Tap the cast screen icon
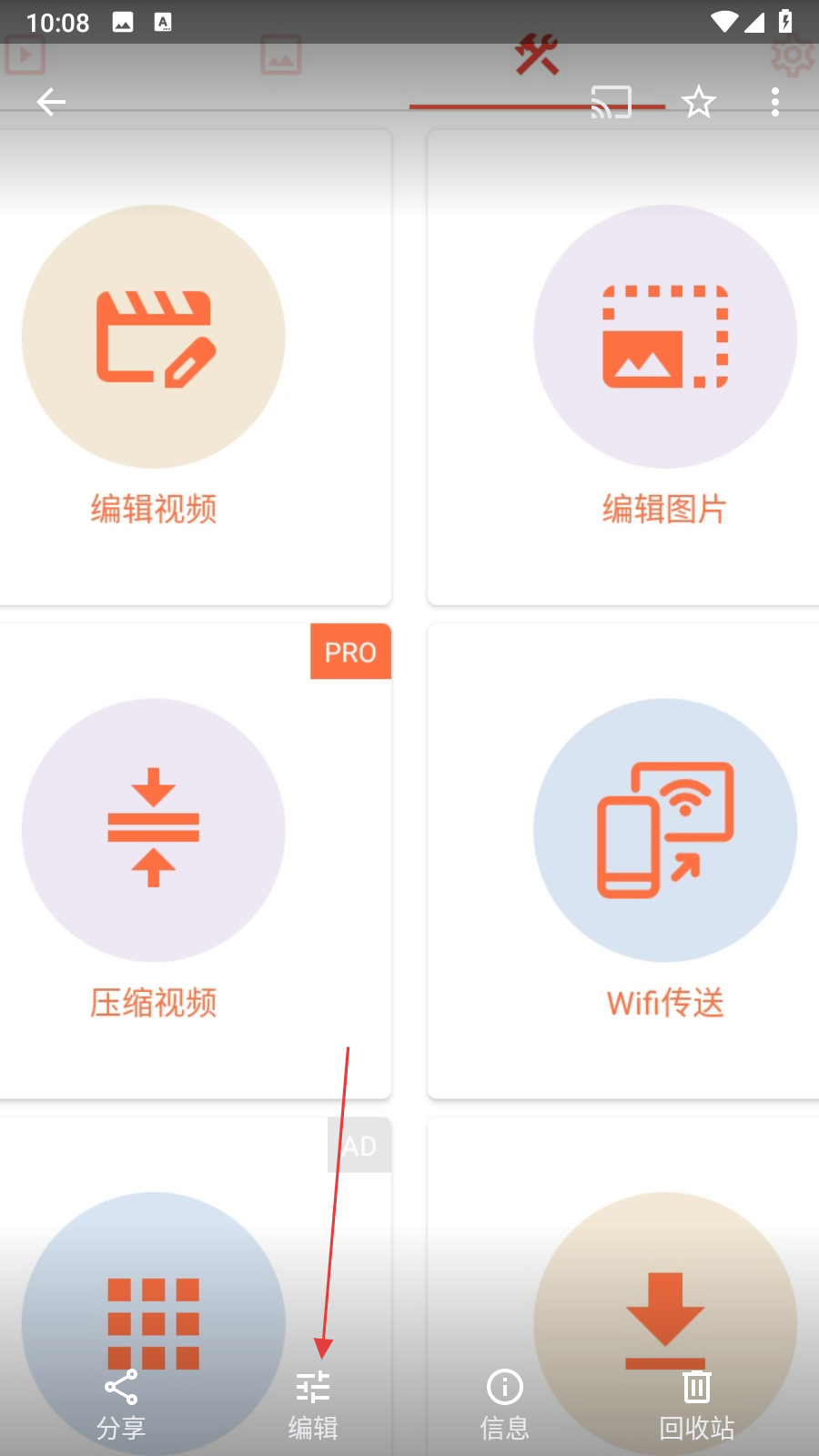This screenshot has height=1456, width=819. pos(611,102)
